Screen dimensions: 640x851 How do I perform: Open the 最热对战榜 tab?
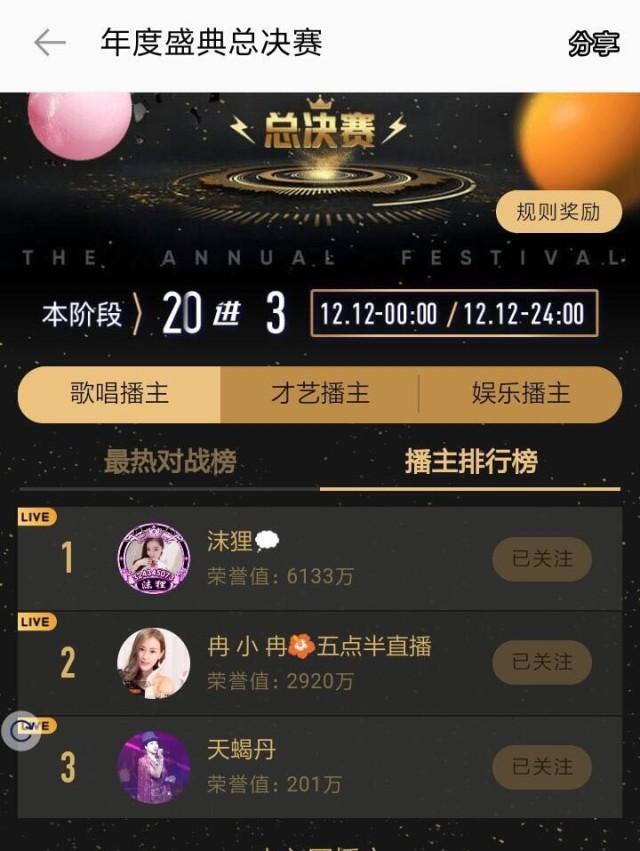tap(170, 461)
